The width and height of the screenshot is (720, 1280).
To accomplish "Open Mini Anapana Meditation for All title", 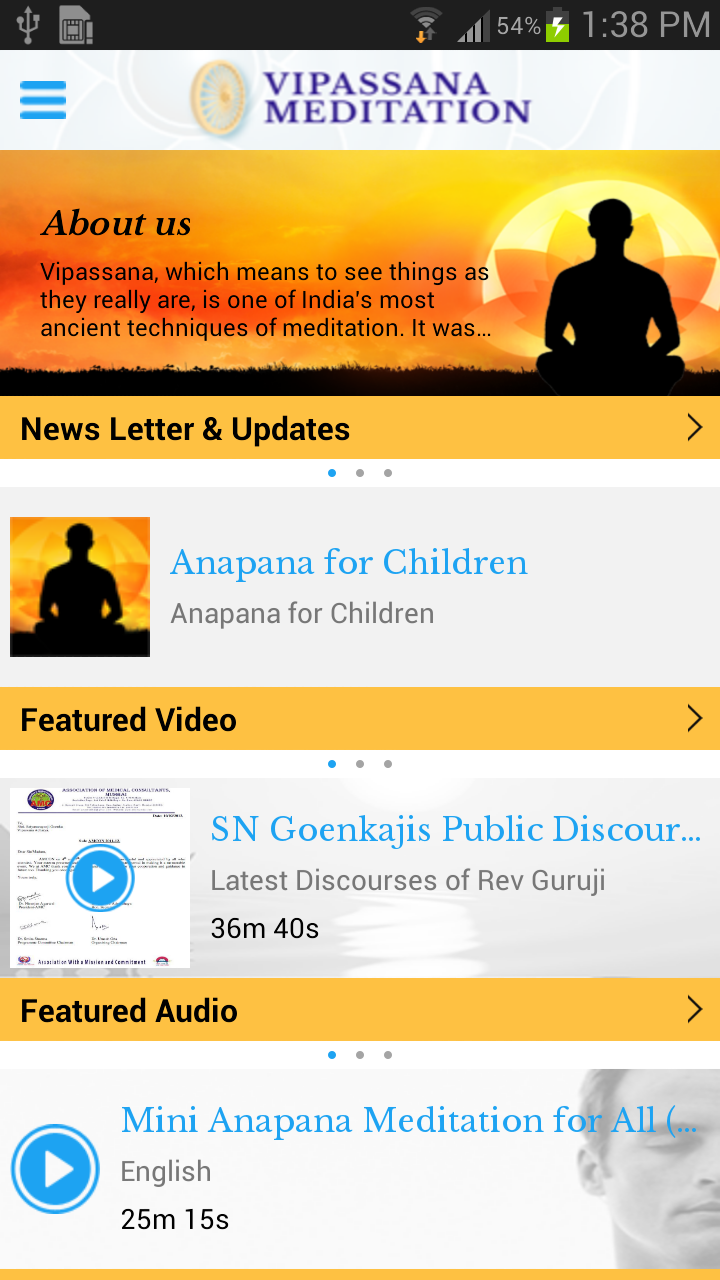I will pyautogui.click(x=408, y=1121).
